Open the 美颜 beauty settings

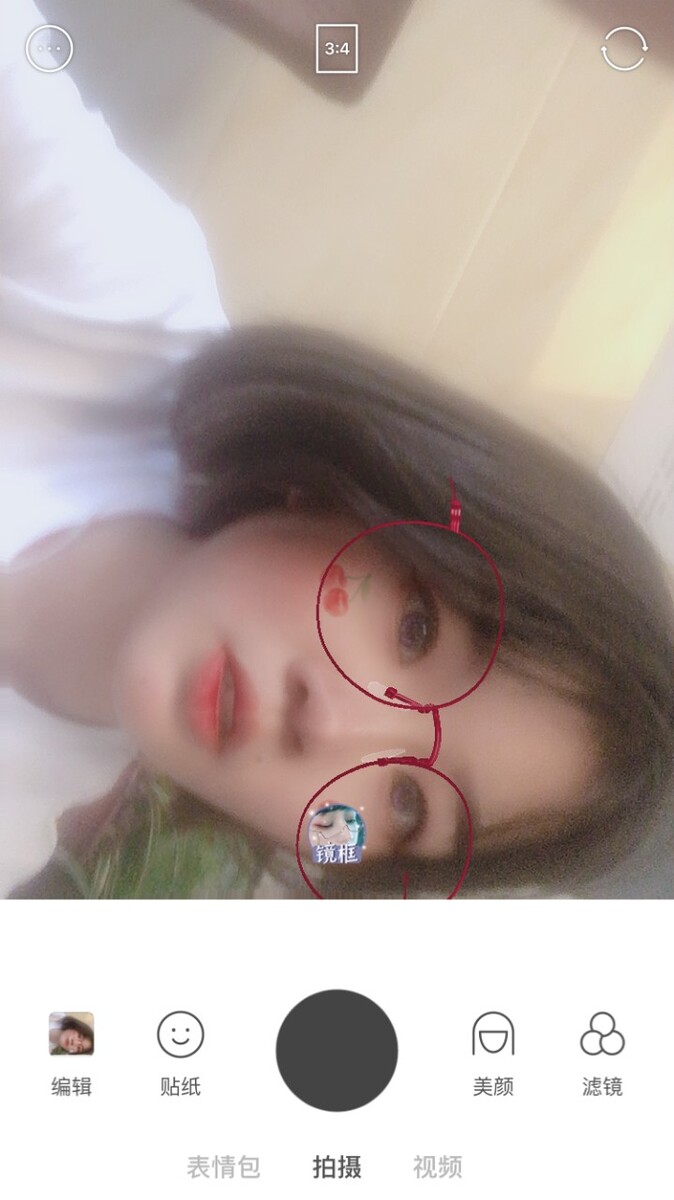(493, 1034)
